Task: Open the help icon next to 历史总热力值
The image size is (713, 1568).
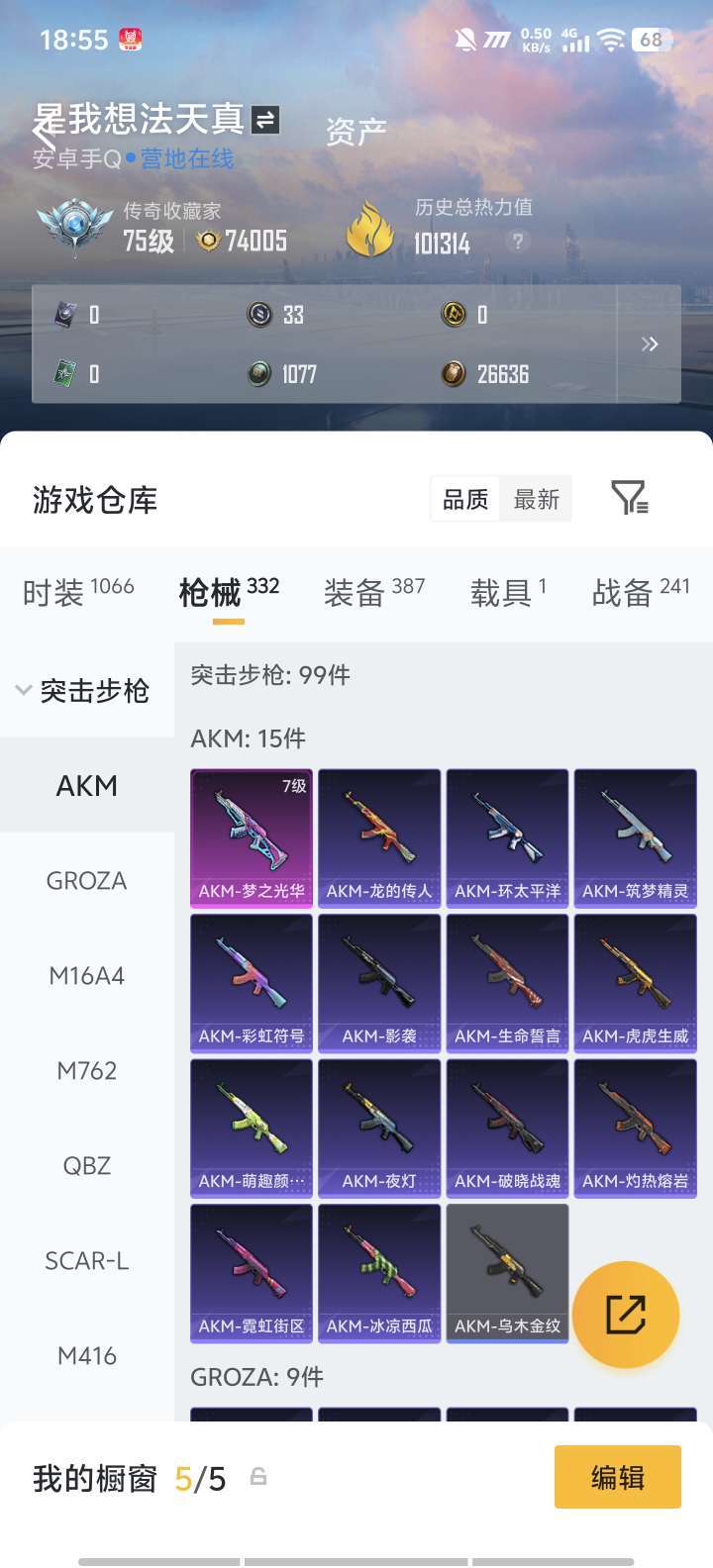Action: point(517,242)
